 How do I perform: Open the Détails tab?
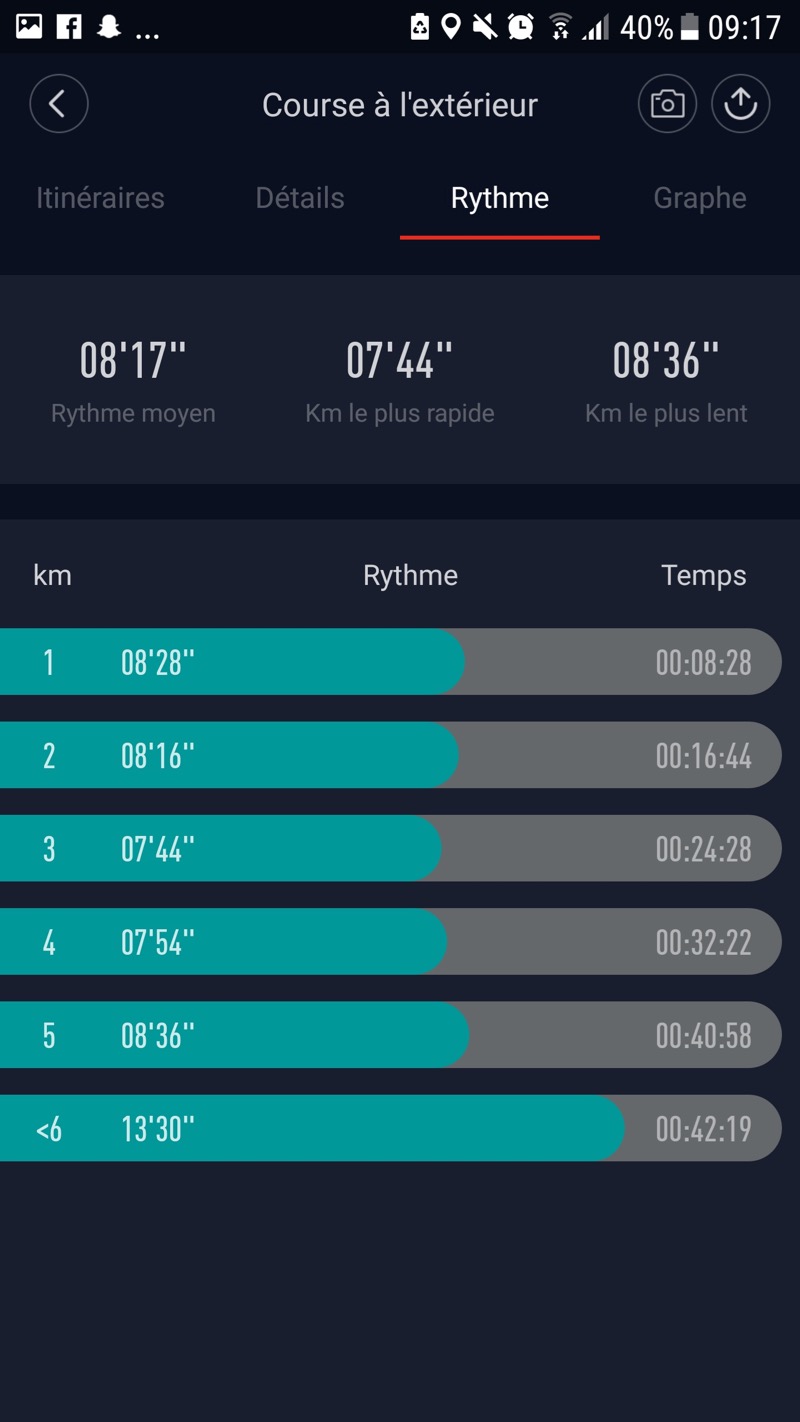point(300,198)
